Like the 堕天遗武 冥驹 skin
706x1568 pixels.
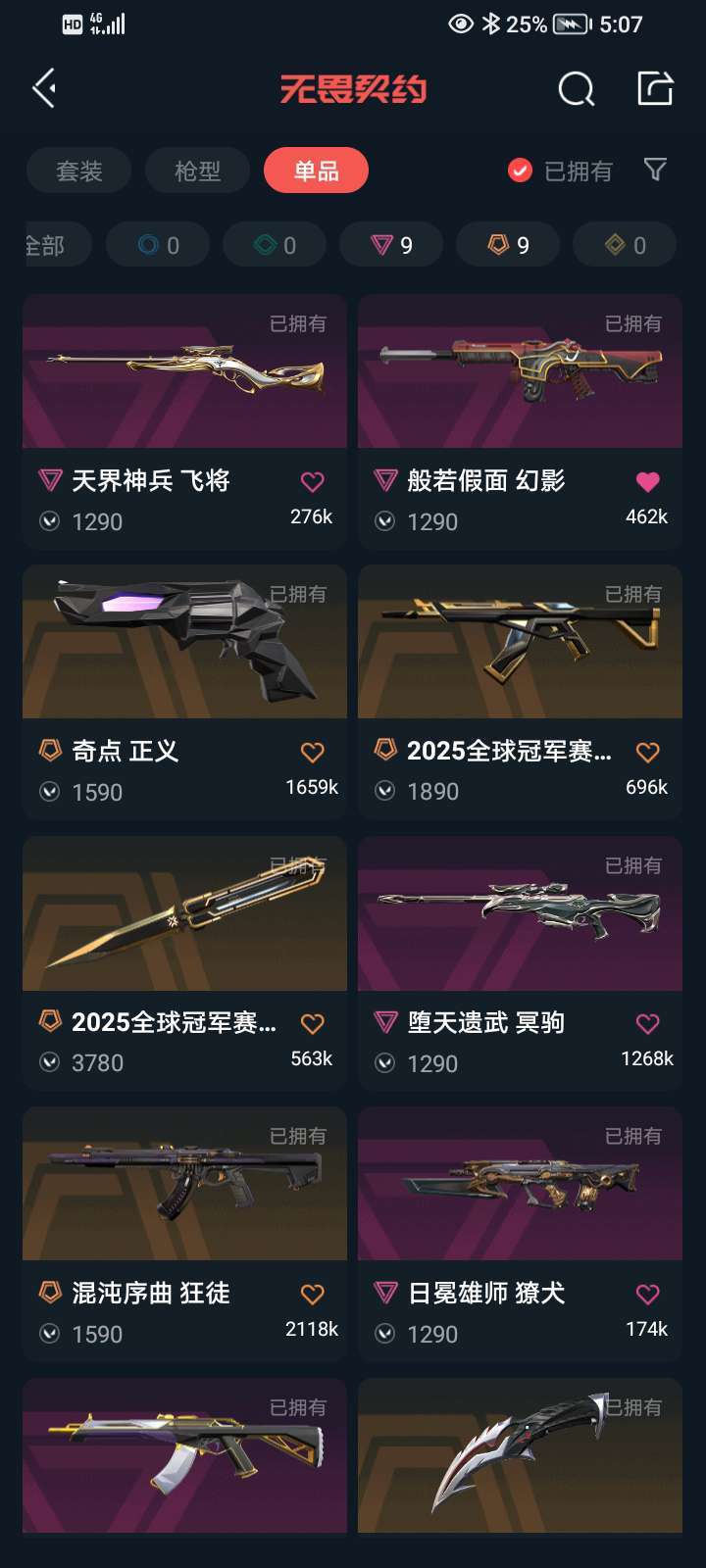[647, 1024]
